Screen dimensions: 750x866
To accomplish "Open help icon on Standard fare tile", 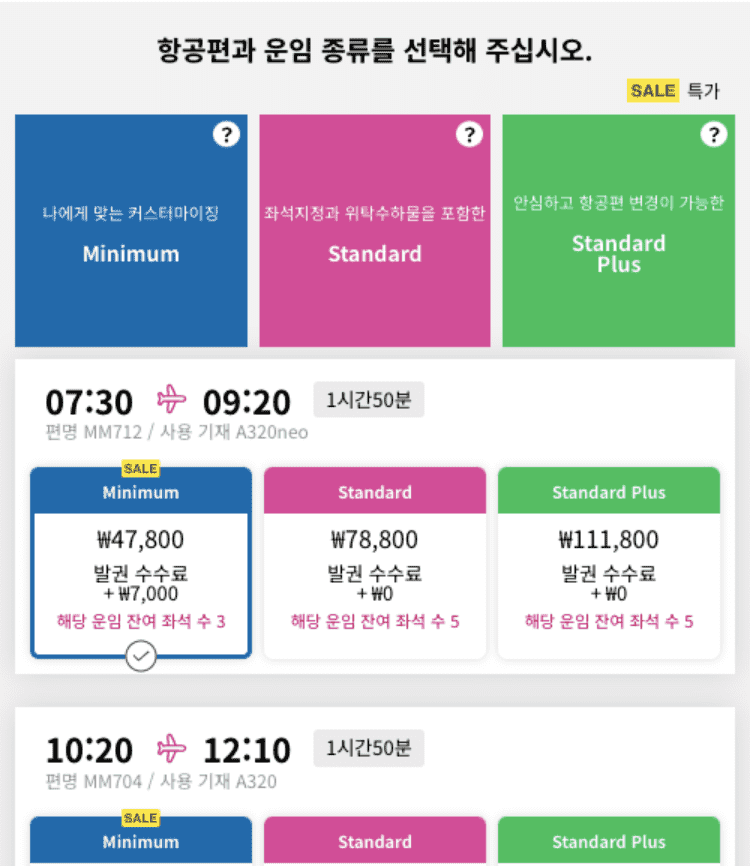I will click(469, 135).
